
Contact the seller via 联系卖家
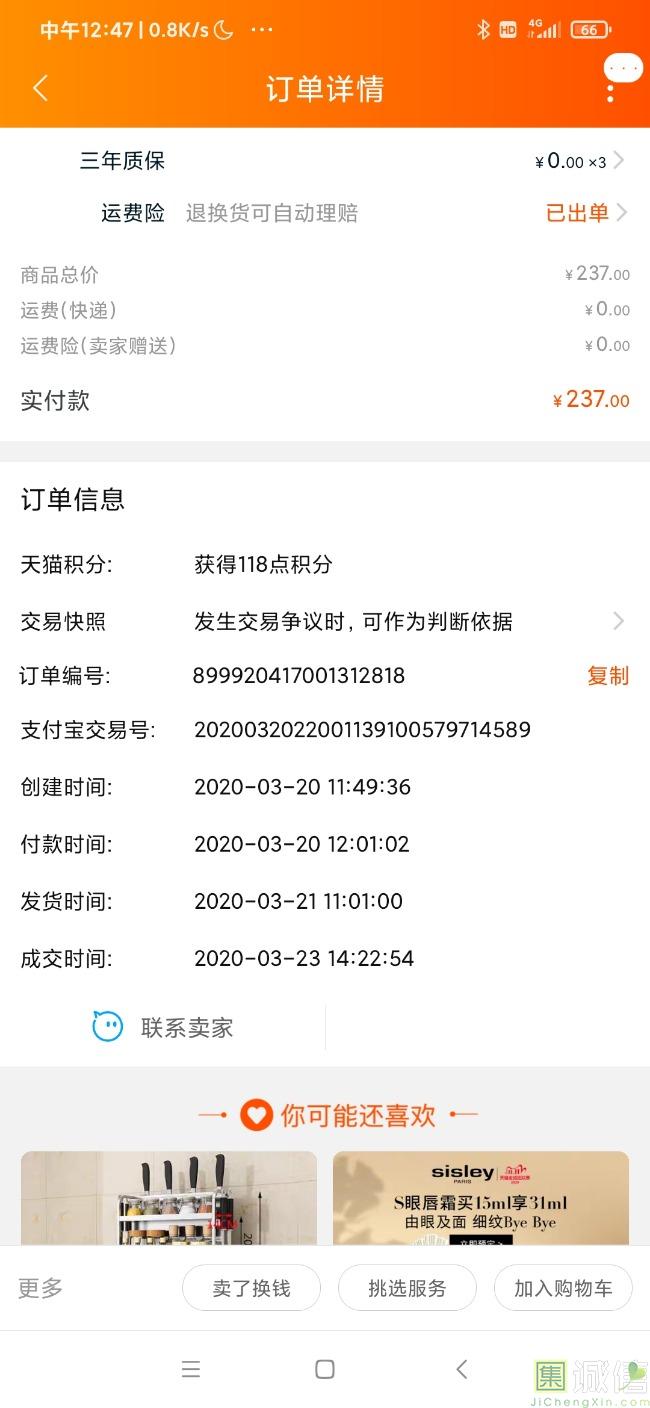tap(163, 1027)
